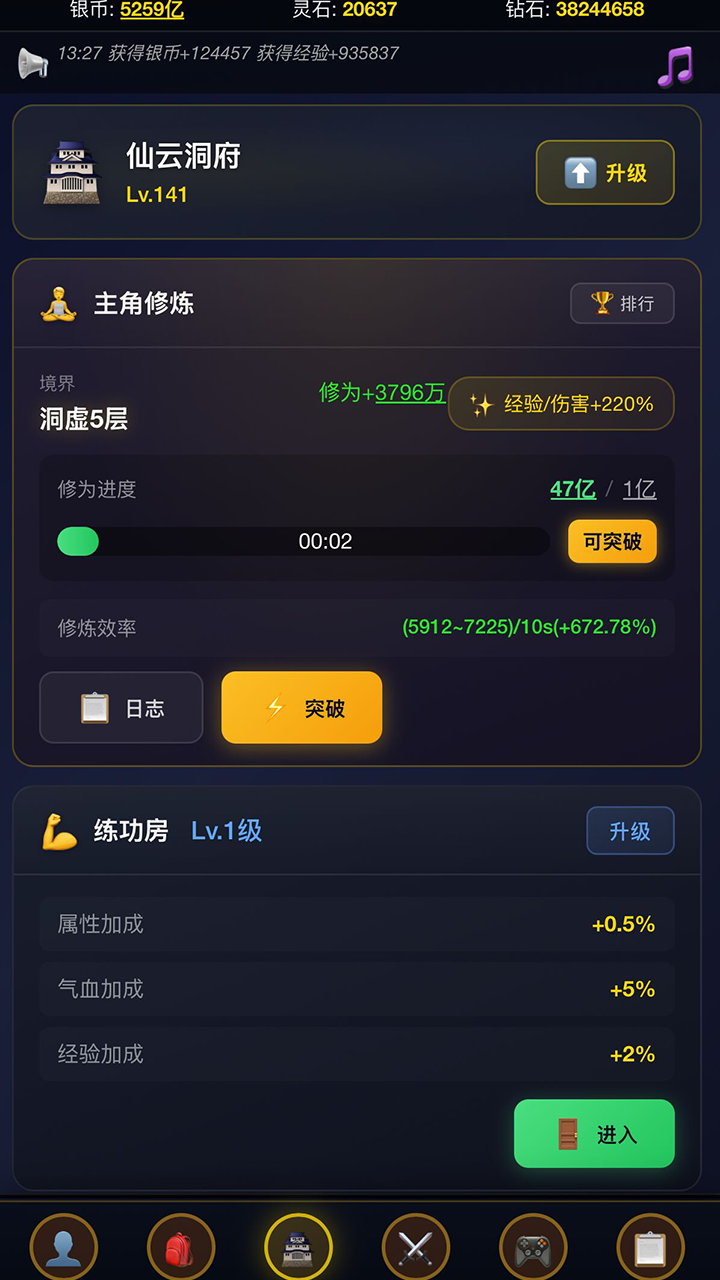The width and height of the screenshot is (720, 1280).
Task: Open the 排行 ranking list
Action: pos(622,303)
